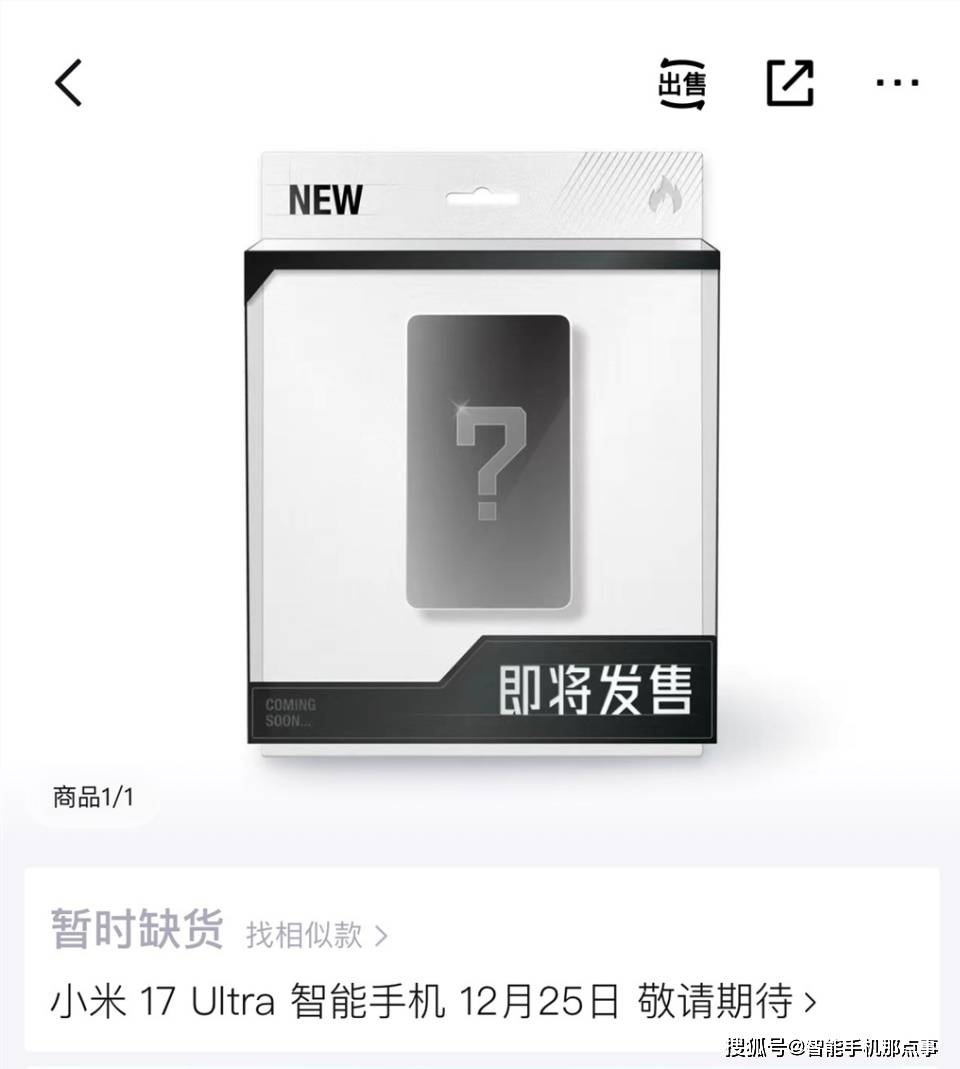This screenshot has width=960, height=1069.
Task: Go back using the back arrow
Action: 68,83
